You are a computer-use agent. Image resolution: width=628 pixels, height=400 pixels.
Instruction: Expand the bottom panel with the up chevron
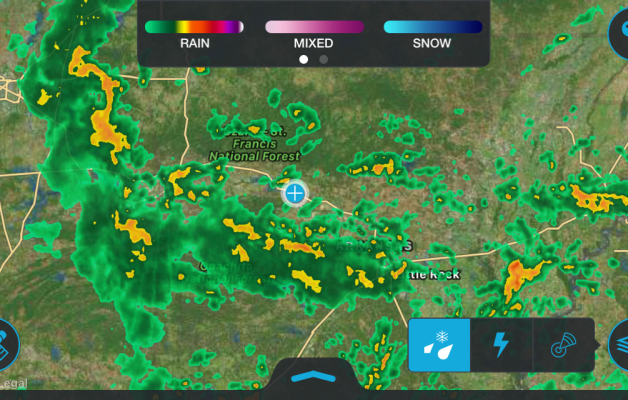(314, 377)
